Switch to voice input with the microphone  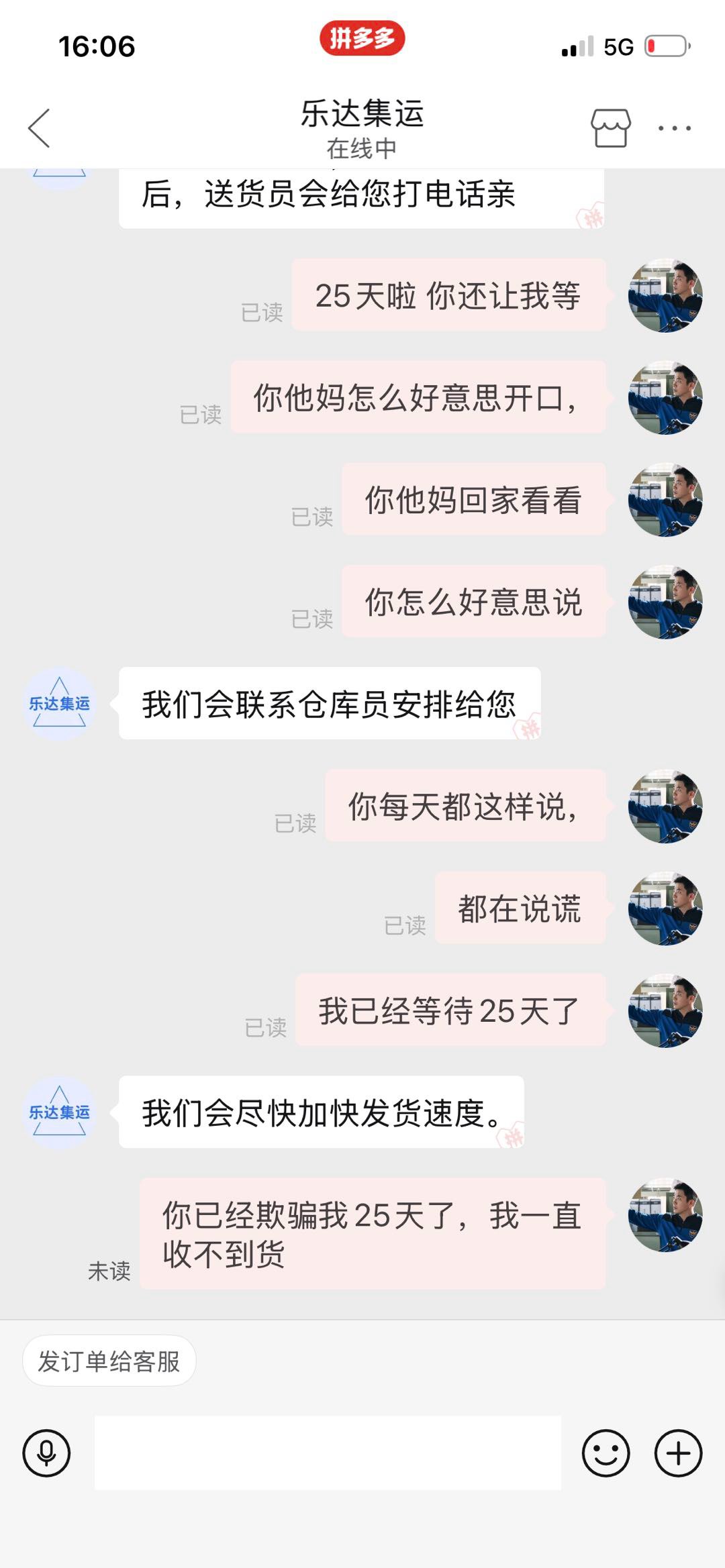(46, 1453)
